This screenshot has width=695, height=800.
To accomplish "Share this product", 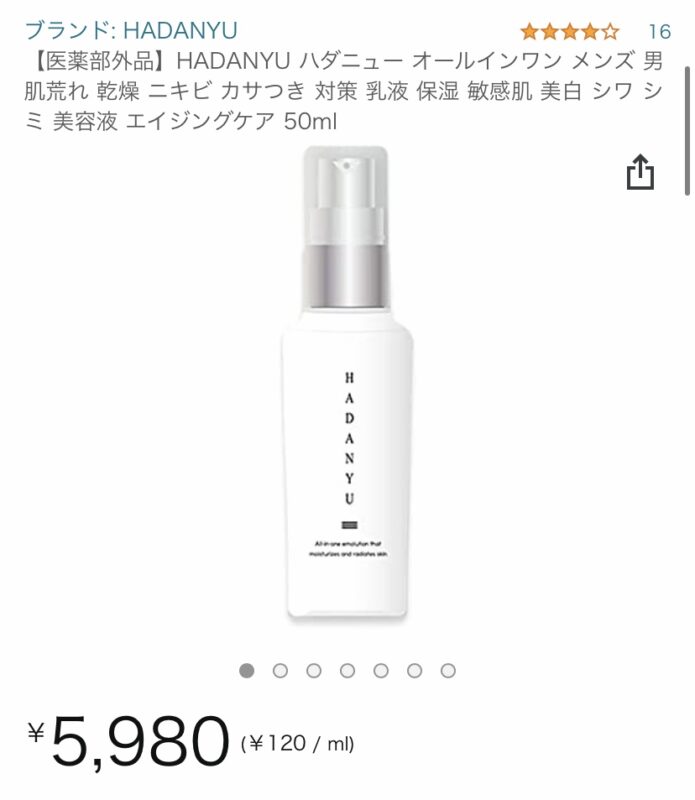I will pyautogui.click(x=640, y=172).
